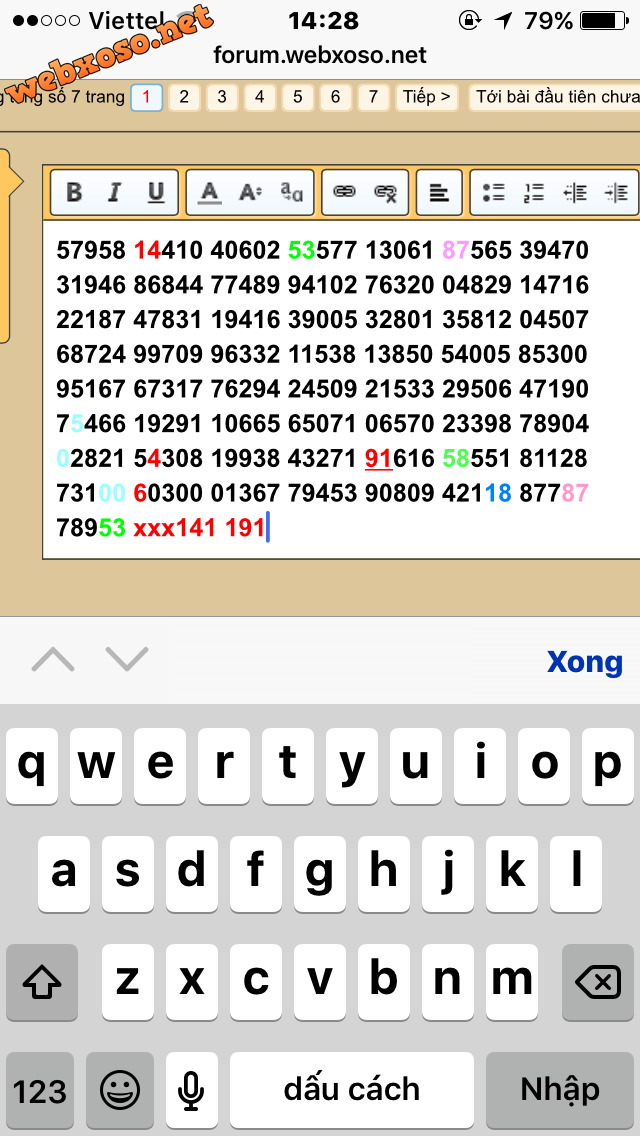640x1136 pixels.
Task: Open the text color picker
Action: (209, 193)
